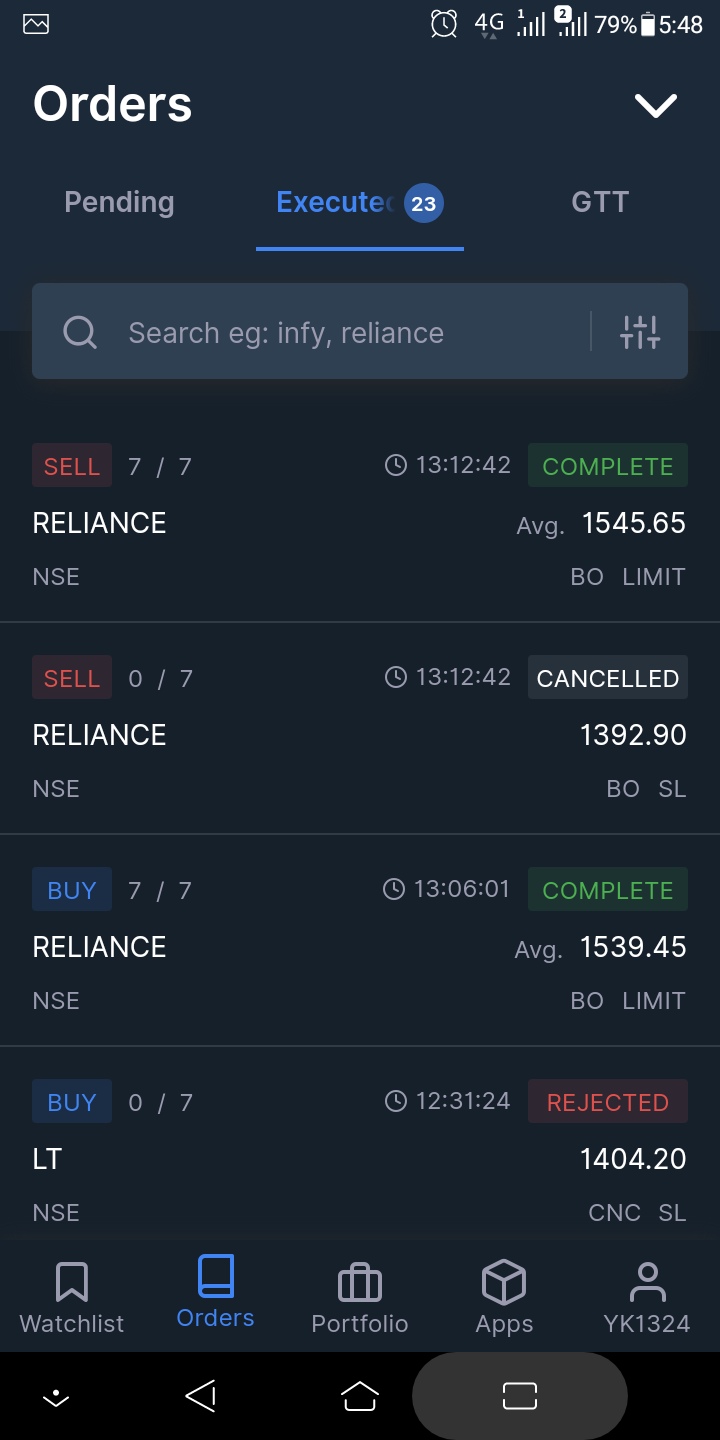This screenshot has height=1440, width=720.
Task: Tap the system back button
Action: [x=201, y=1396]
